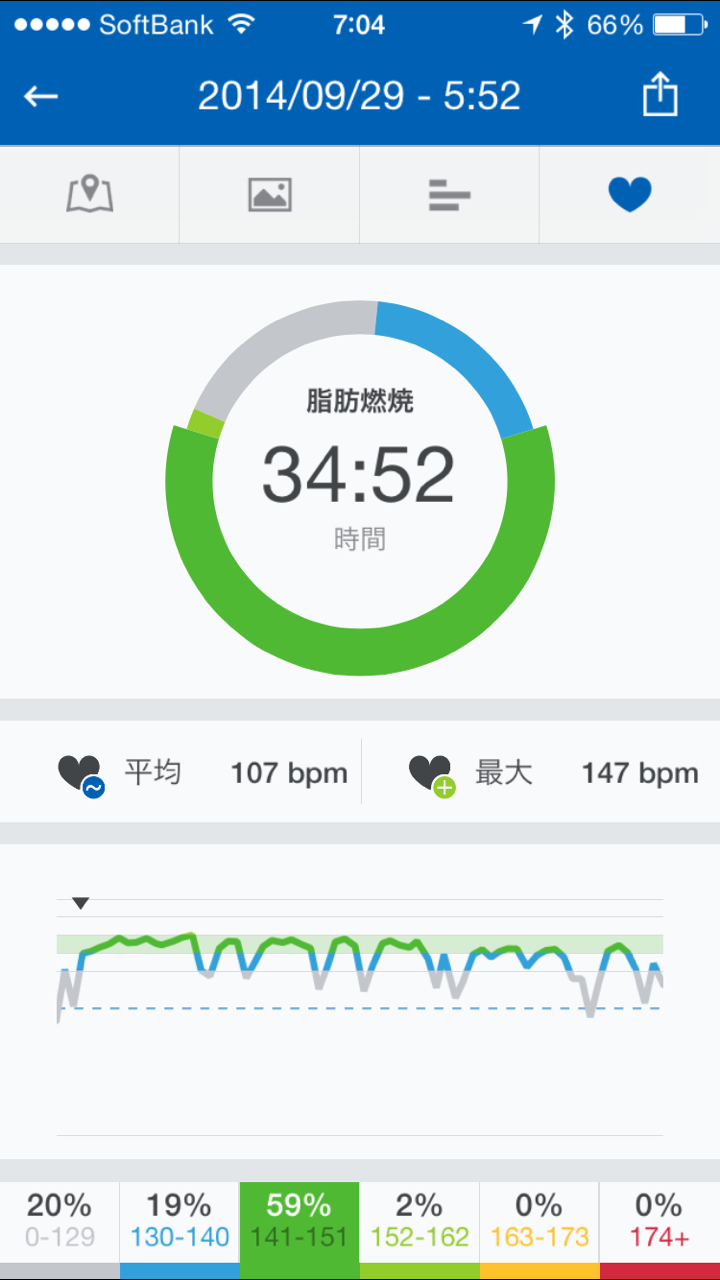Go back using the arrow icon

41,96
